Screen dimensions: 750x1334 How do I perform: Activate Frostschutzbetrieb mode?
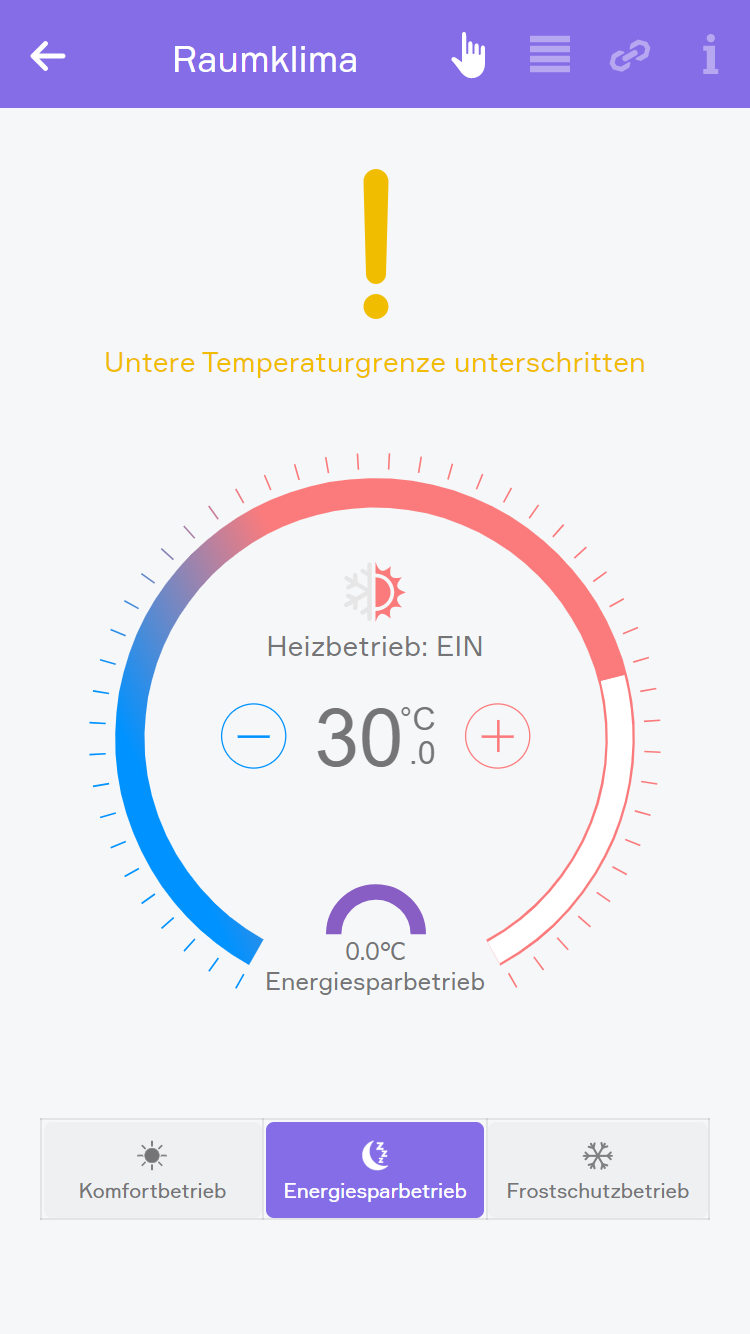click(598, 1170)
